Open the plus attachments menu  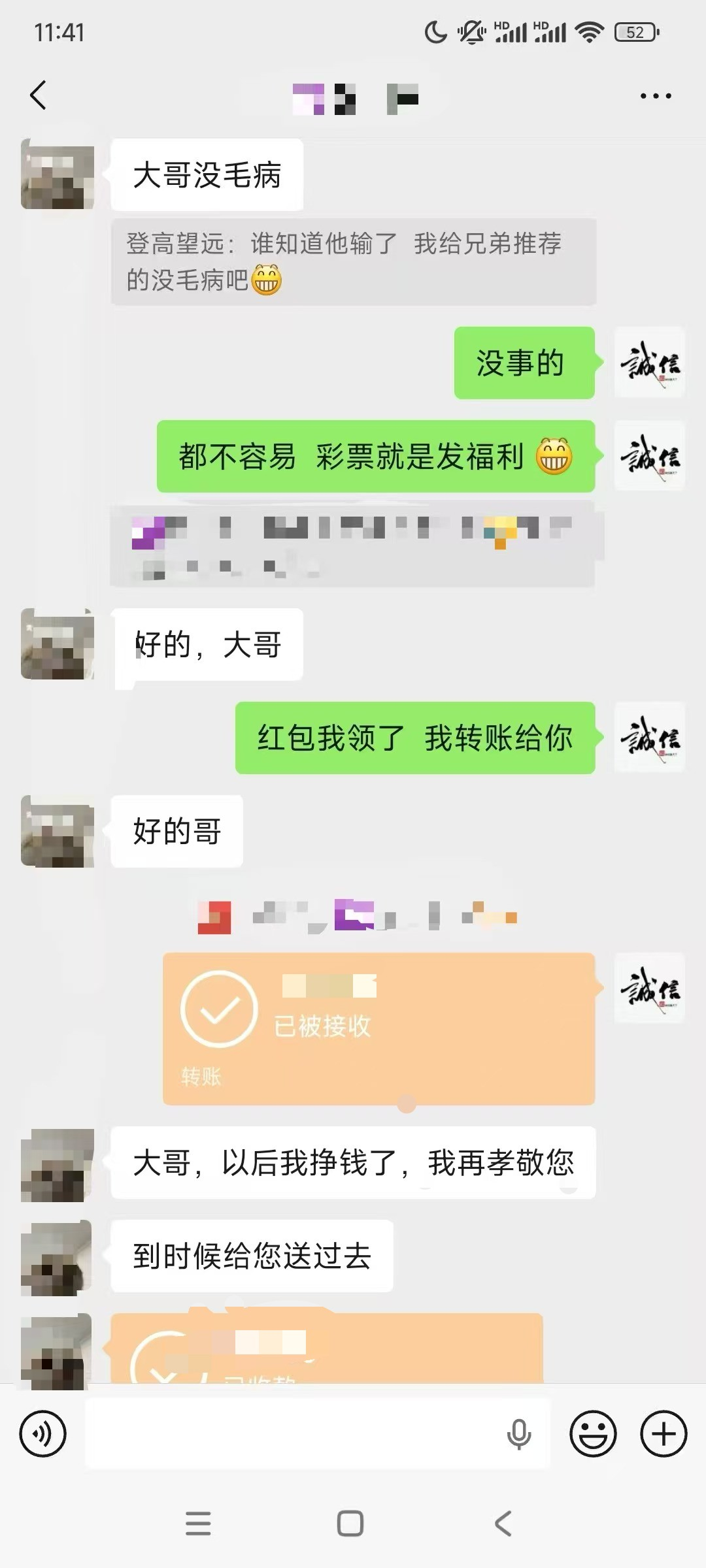664,1434
